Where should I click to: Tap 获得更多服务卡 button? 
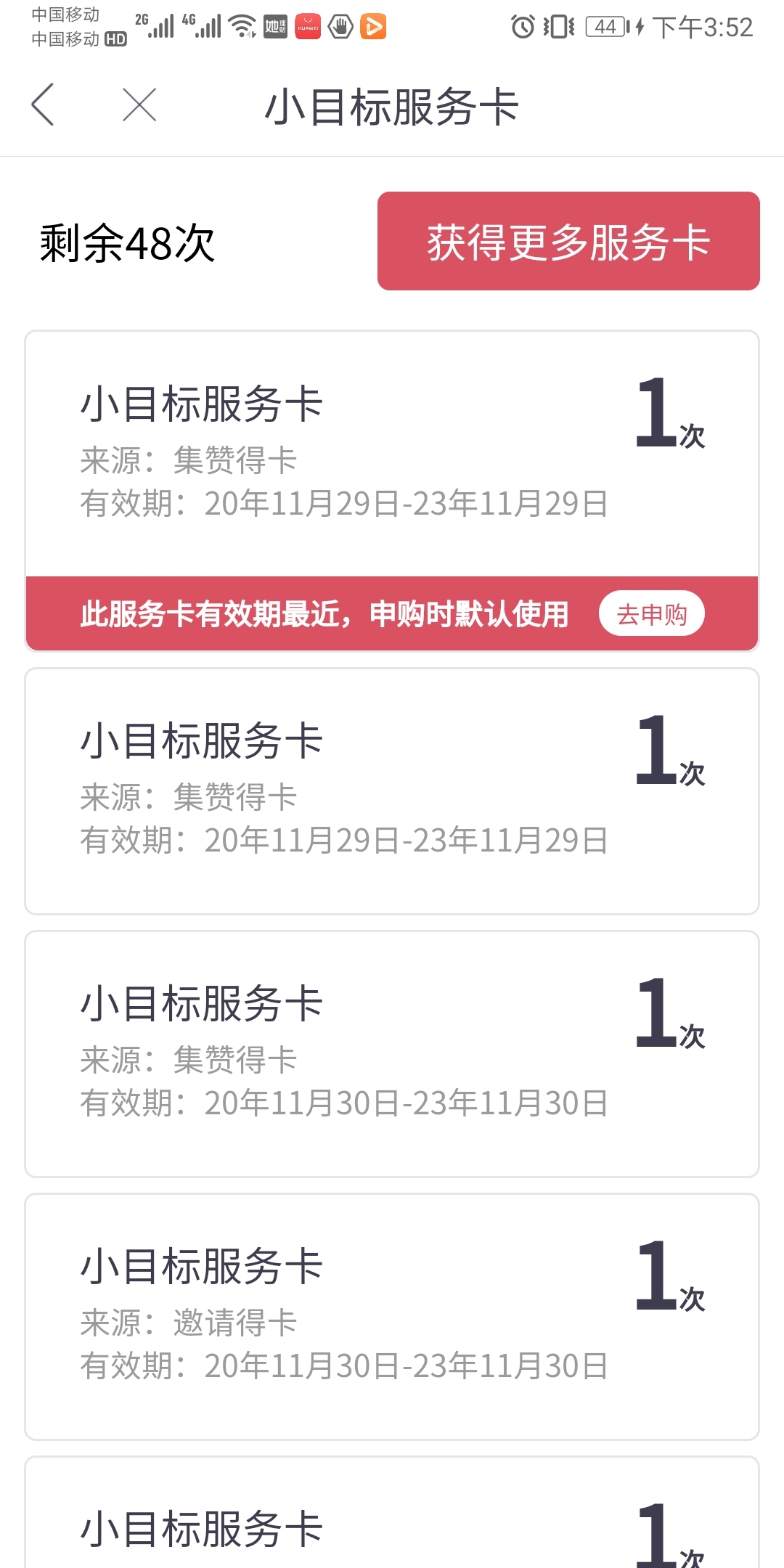(568, 241)
